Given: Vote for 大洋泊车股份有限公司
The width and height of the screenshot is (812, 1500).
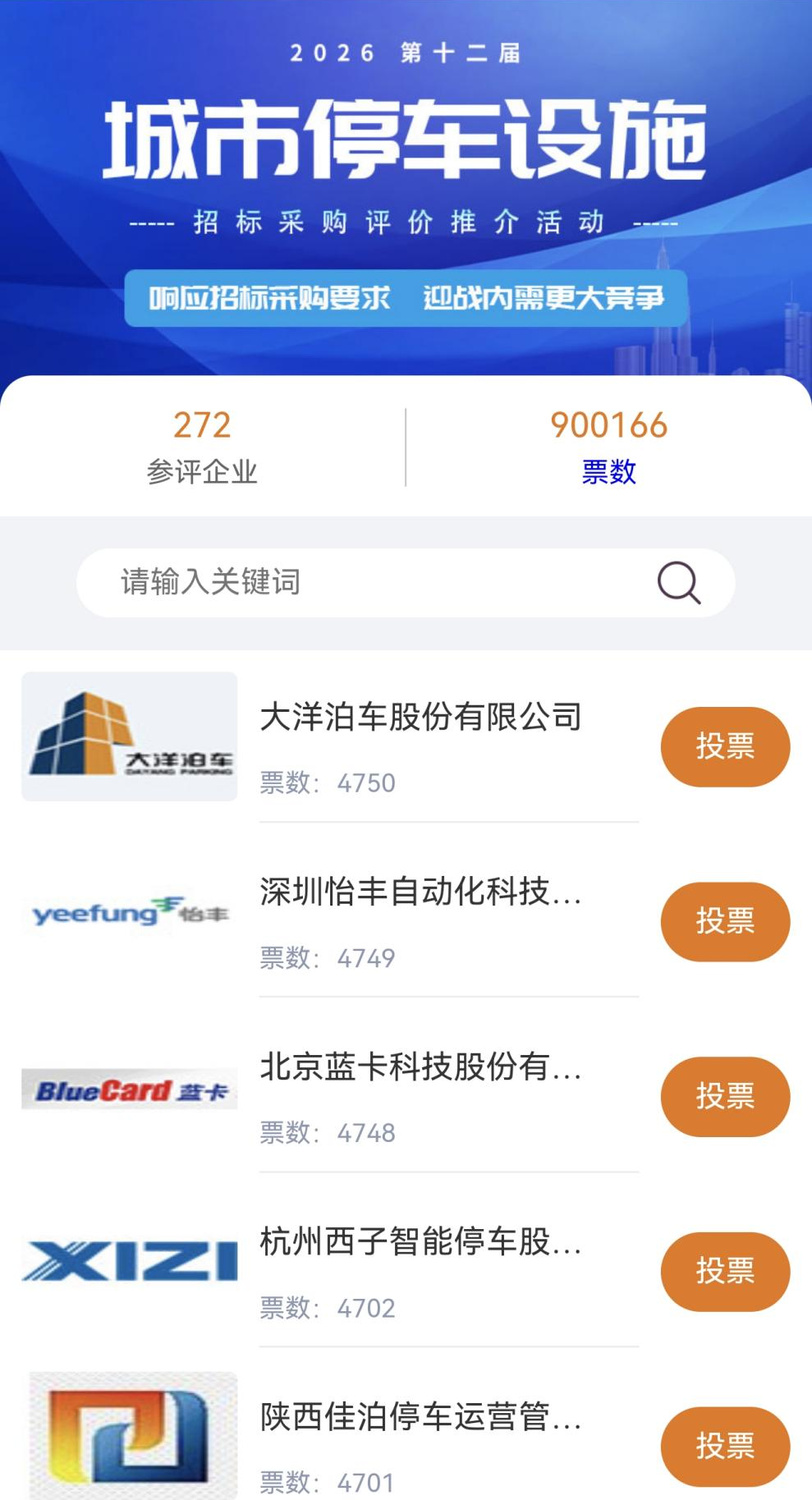Looking at the screenshot, I should point(724,746).
